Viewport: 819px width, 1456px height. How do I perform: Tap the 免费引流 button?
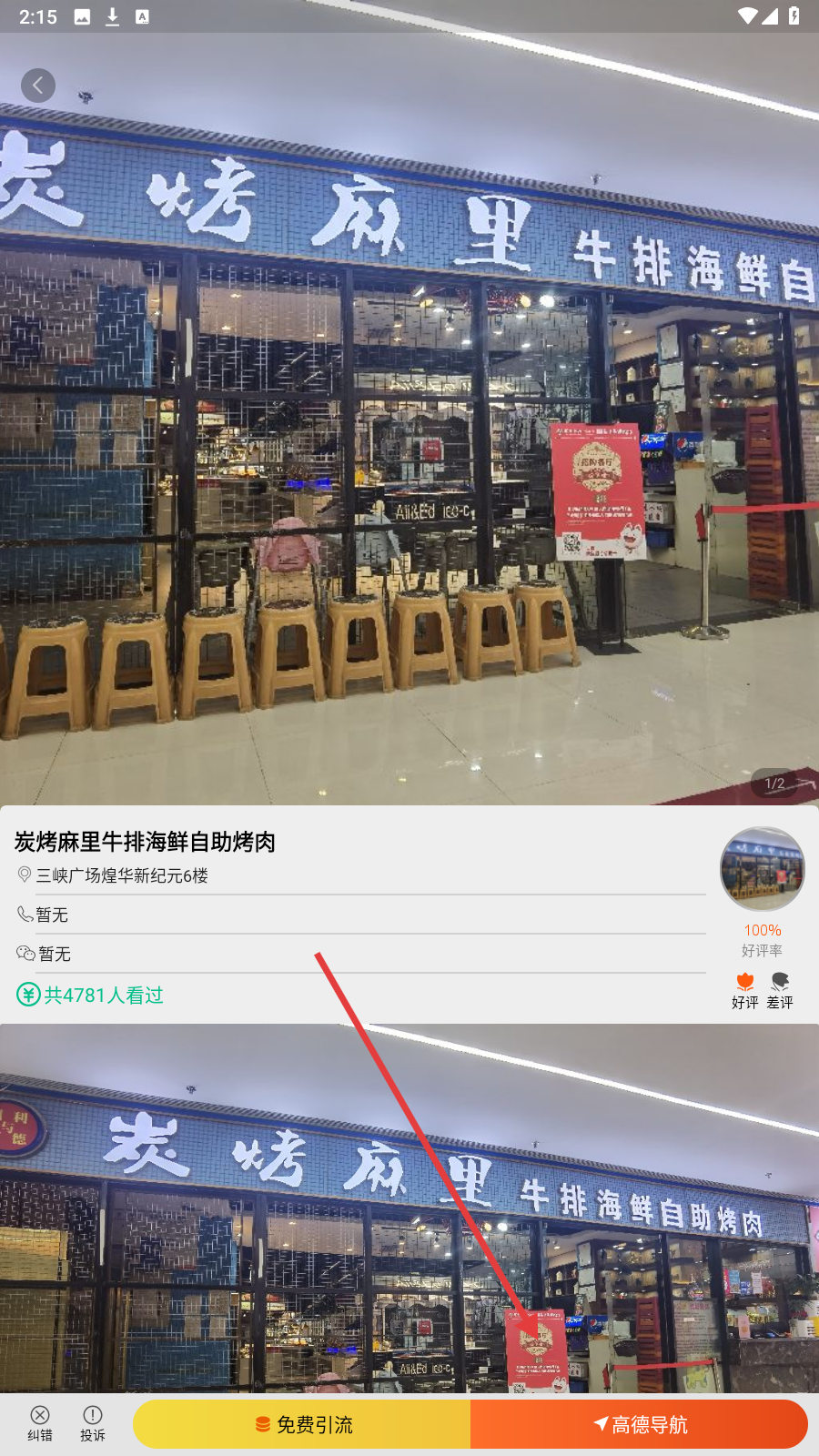pyautogui.click(x=303, y=1424)
